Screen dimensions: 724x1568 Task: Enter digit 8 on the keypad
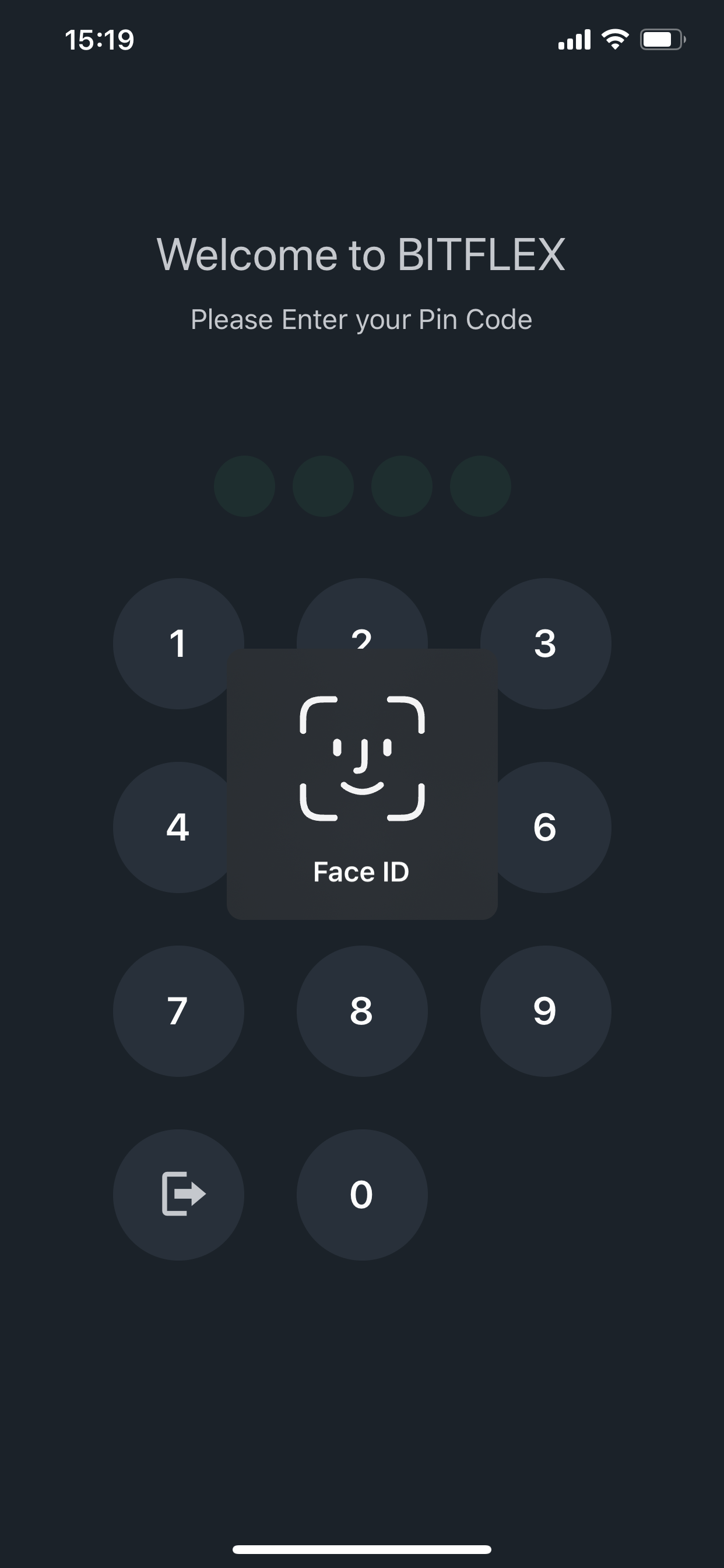[362, 1011]
